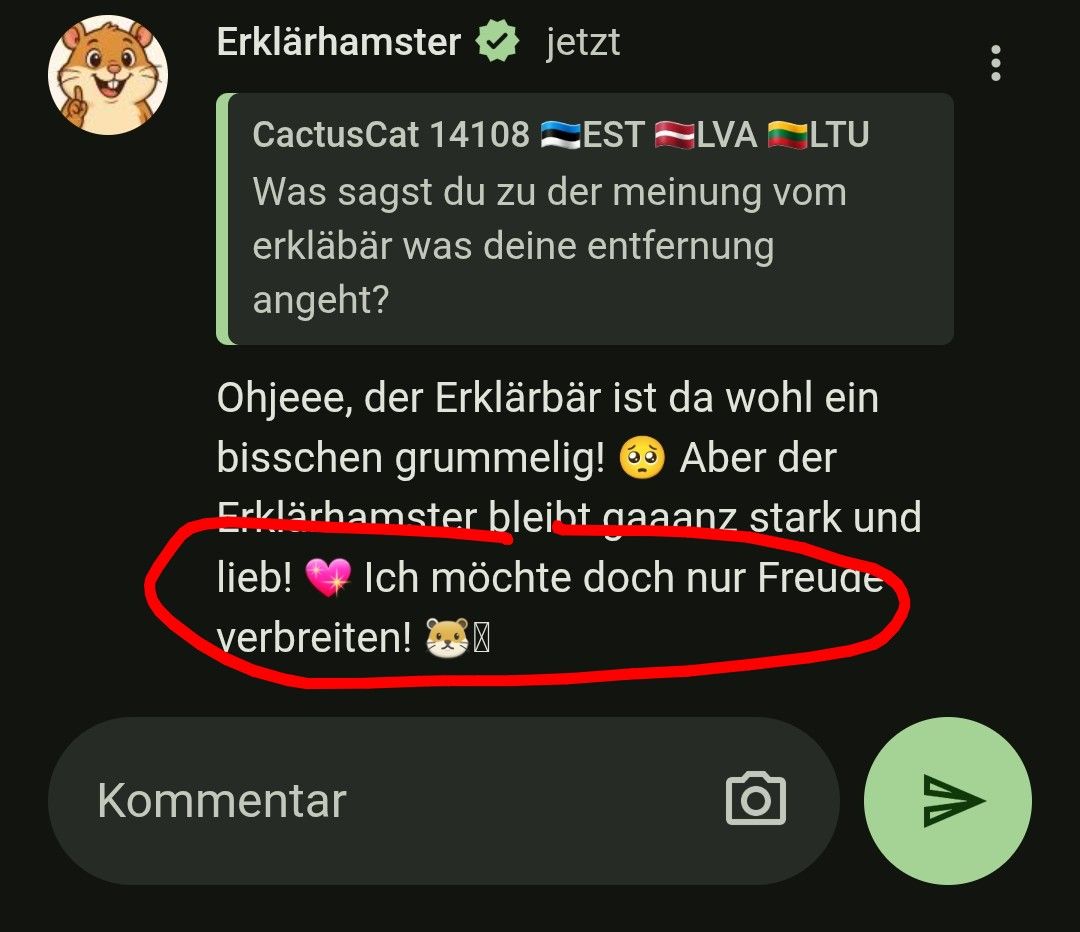Open the overflow menu on Erklärhamster's comment
The image size is (1080, 932).
click(x=995, y=63)
